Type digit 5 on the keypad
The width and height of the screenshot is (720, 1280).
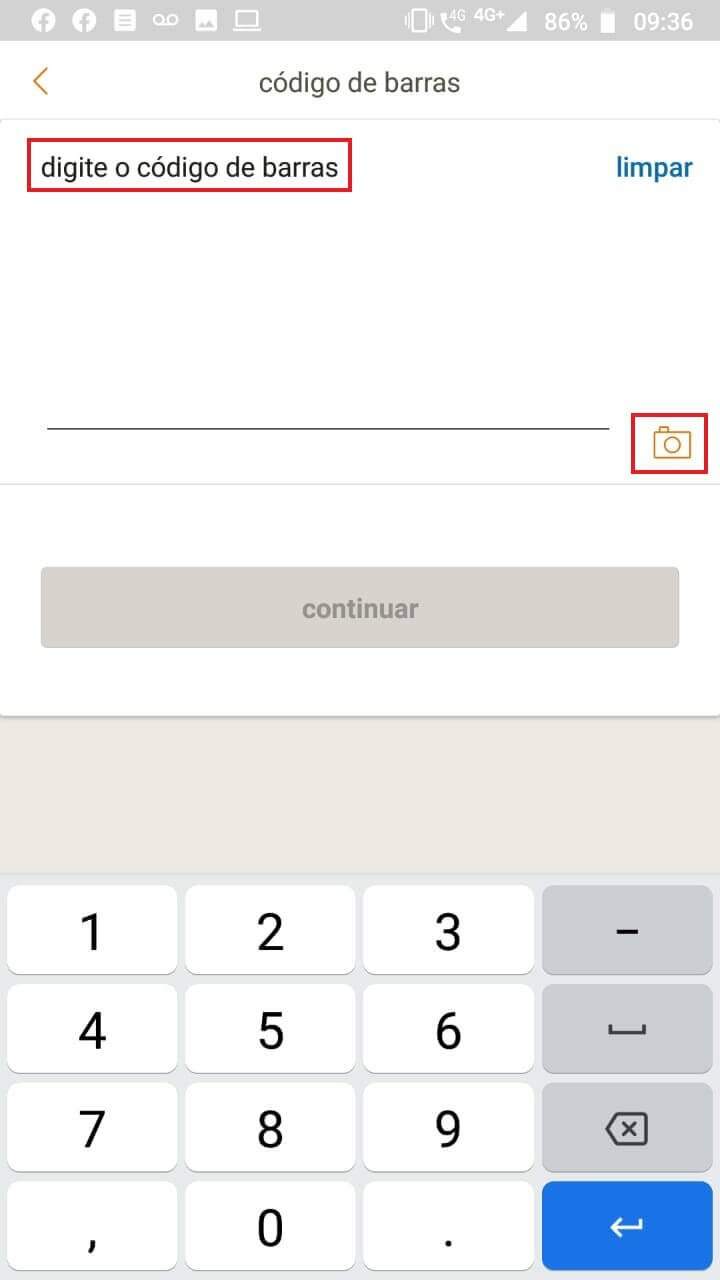[270, 1029]
